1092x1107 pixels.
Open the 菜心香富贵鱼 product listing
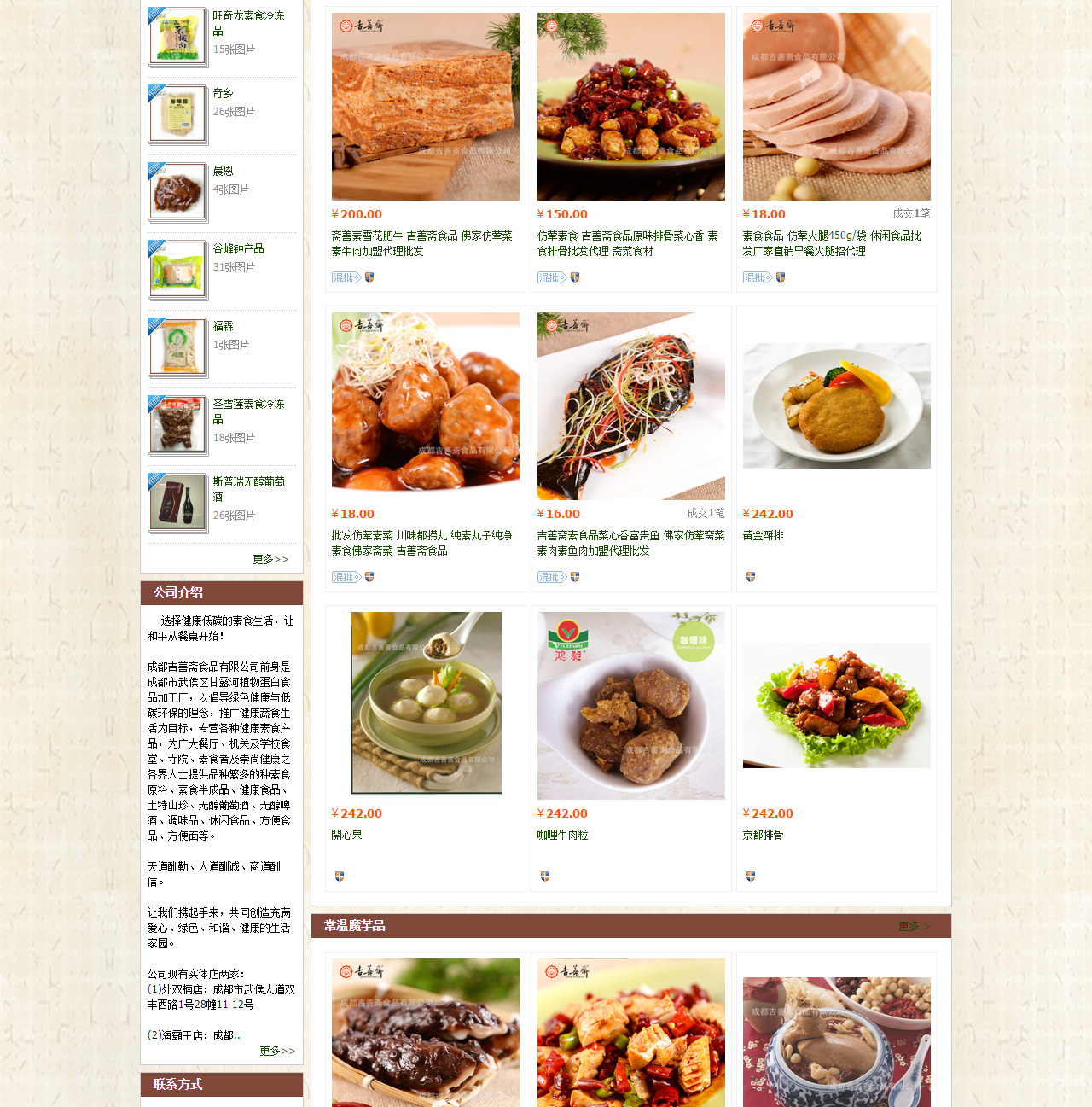coord(630,543)
